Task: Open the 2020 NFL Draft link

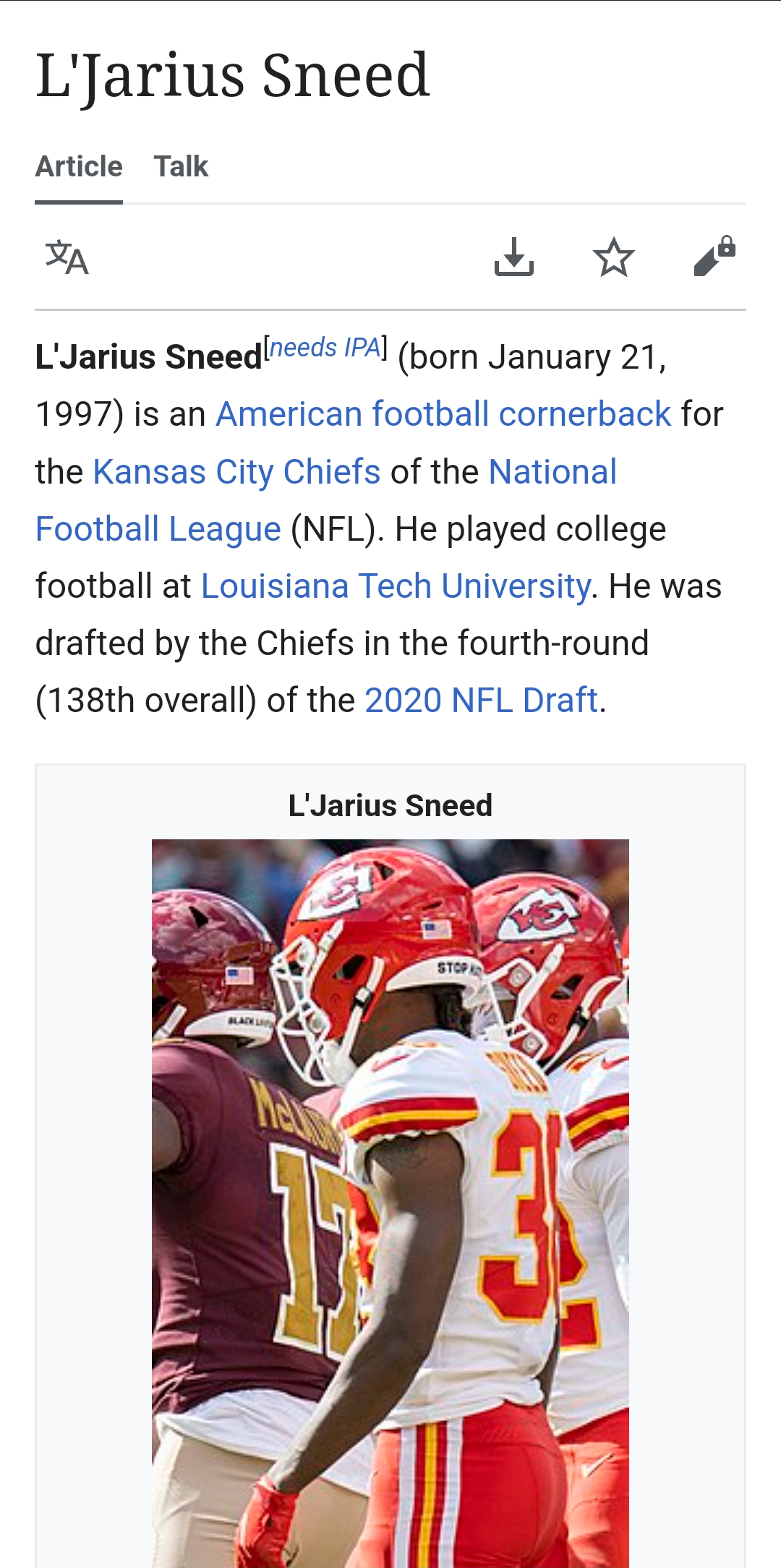Action: coord(481,701)
